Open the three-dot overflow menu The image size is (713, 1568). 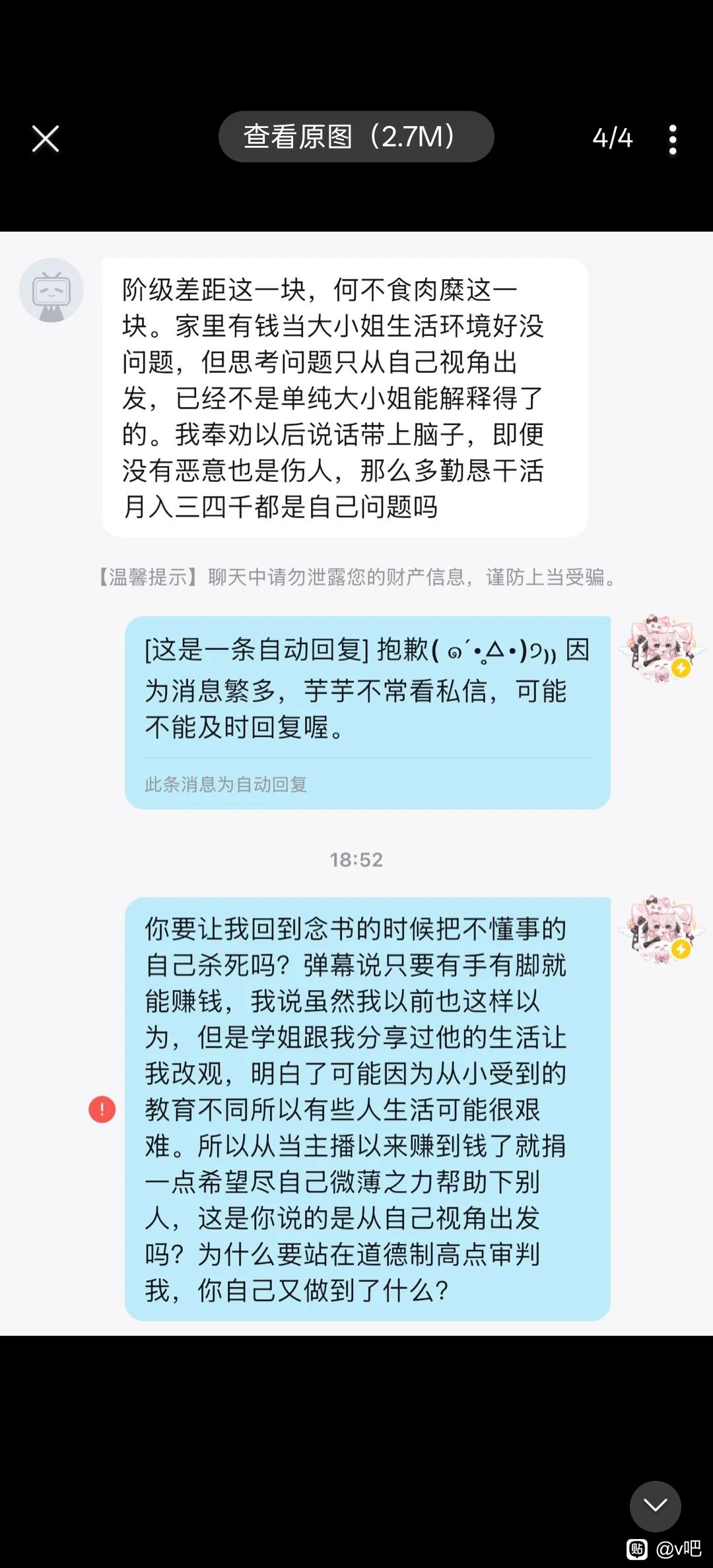point(672,139)
